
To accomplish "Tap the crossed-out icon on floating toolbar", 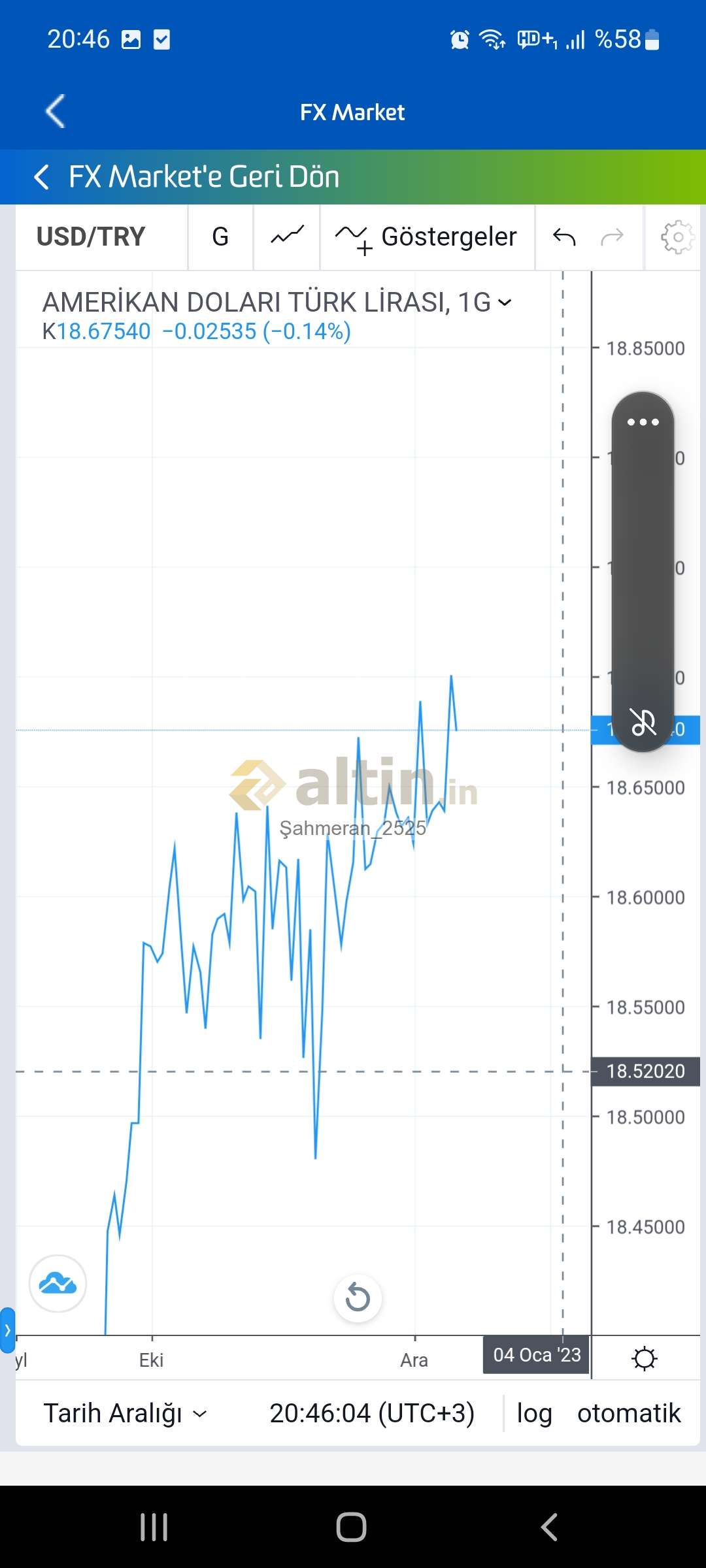I will point(643,722).
